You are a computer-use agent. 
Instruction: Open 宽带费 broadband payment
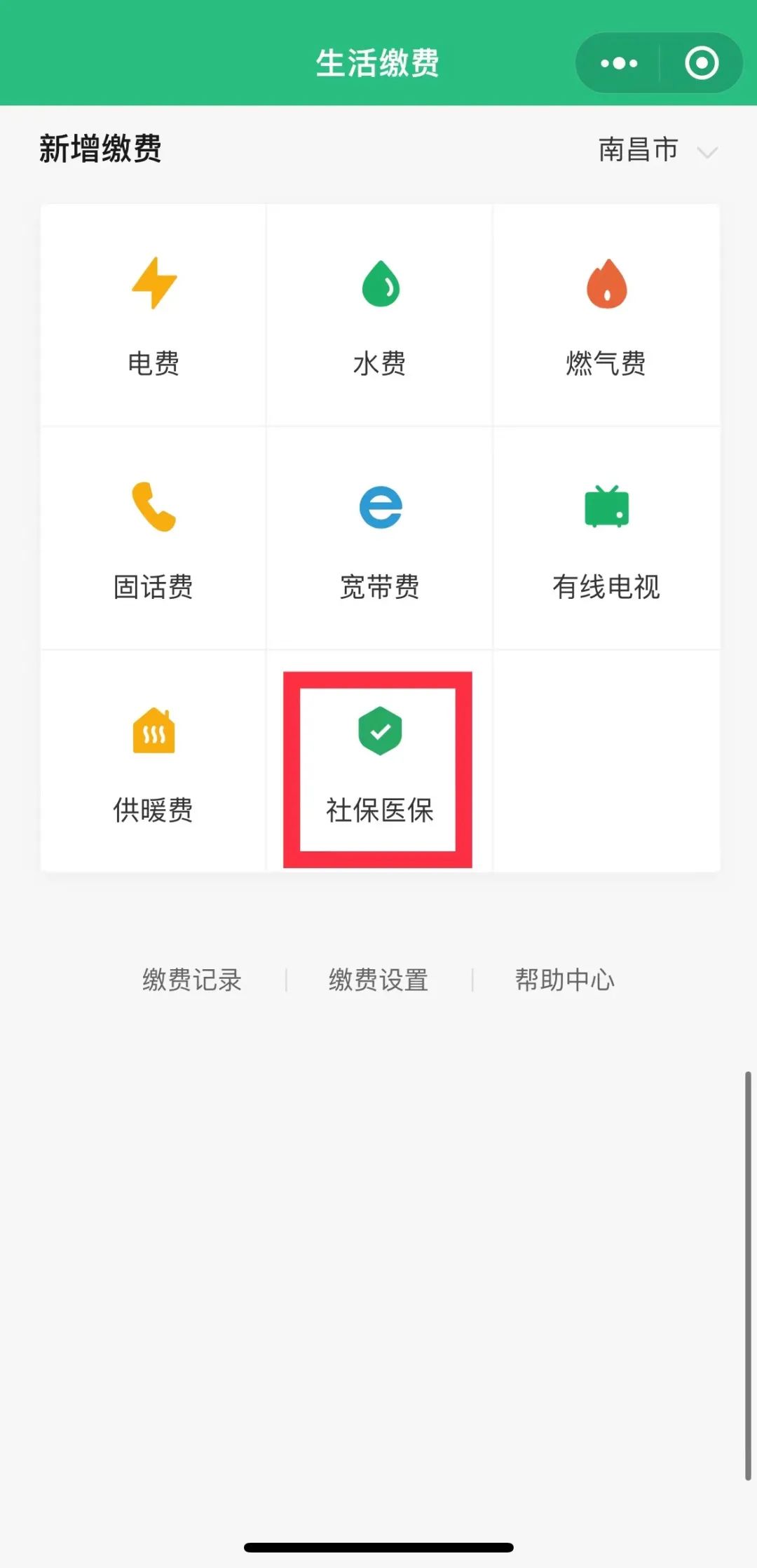pyautogui.click(x=379, y=538)
